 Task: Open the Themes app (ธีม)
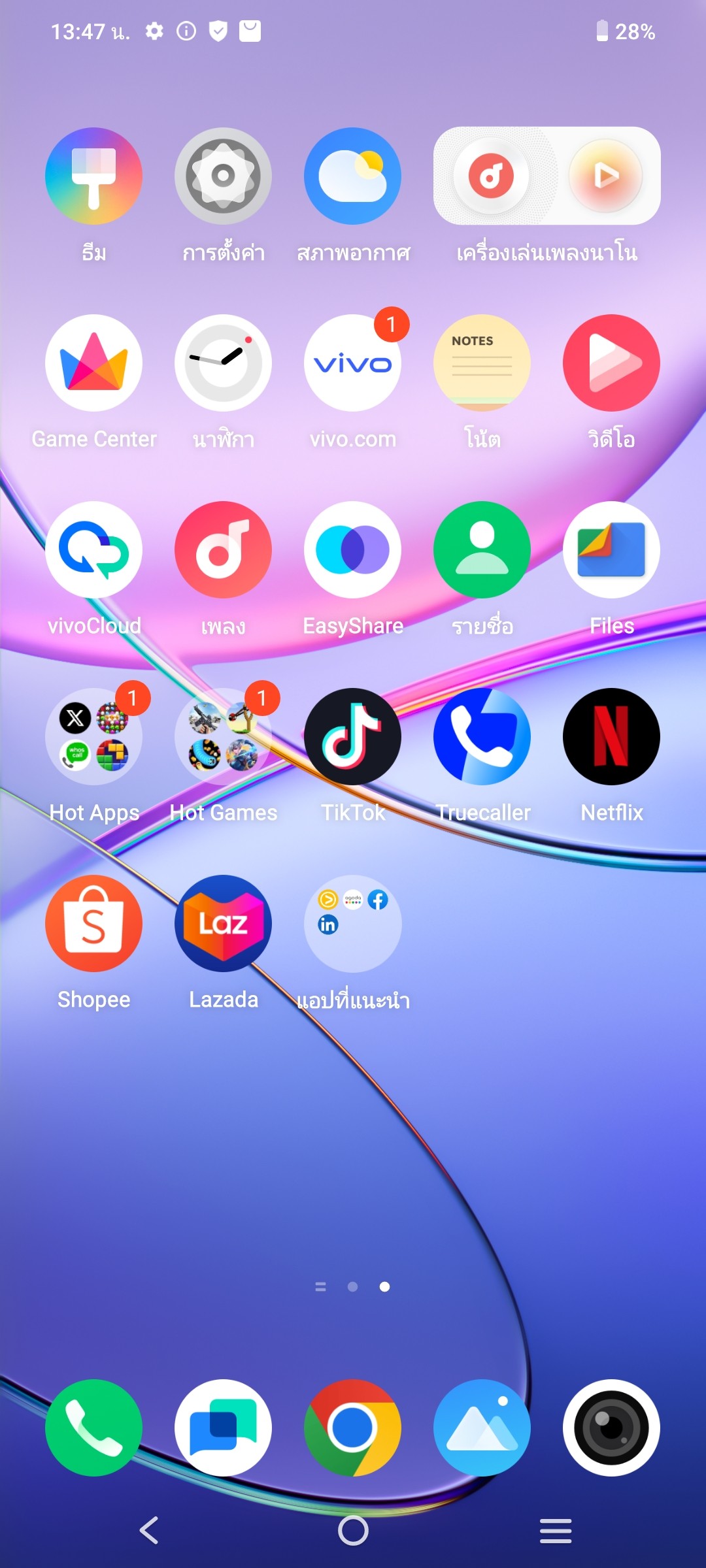pos(93,176)
